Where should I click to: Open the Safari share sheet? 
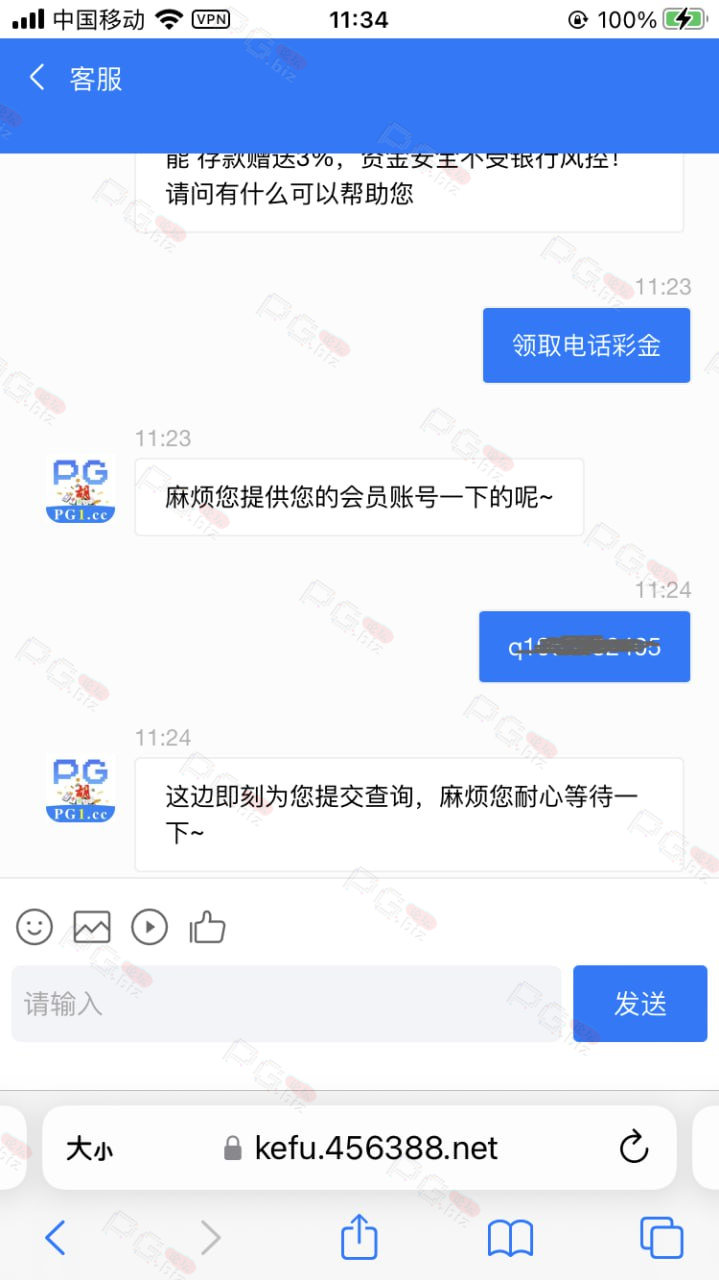point(359,1236)
